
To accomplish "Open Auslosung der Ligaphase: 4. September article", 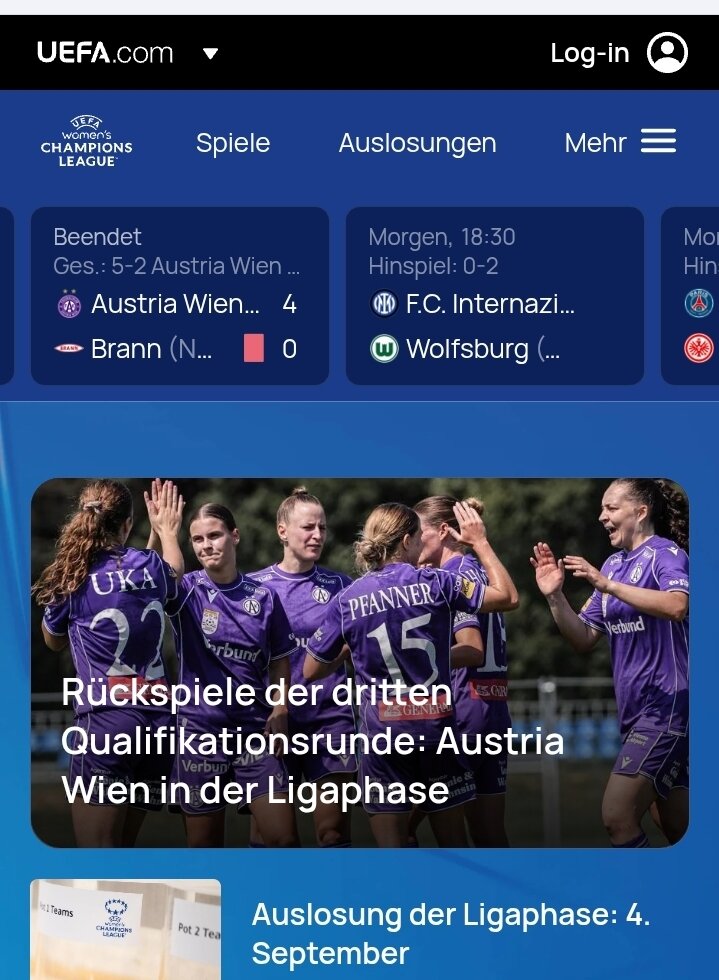I will [x=360, y=930].
